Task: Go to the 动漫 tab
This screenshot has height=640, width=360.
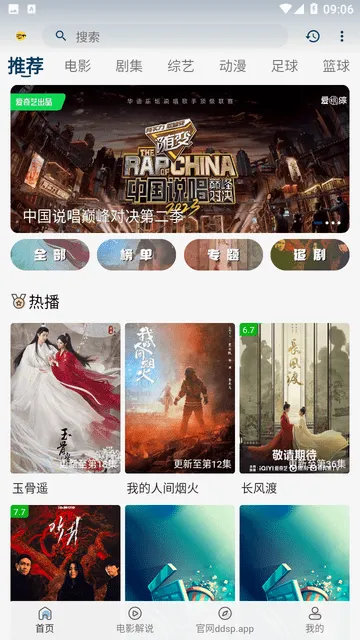Action: point(233,66)
